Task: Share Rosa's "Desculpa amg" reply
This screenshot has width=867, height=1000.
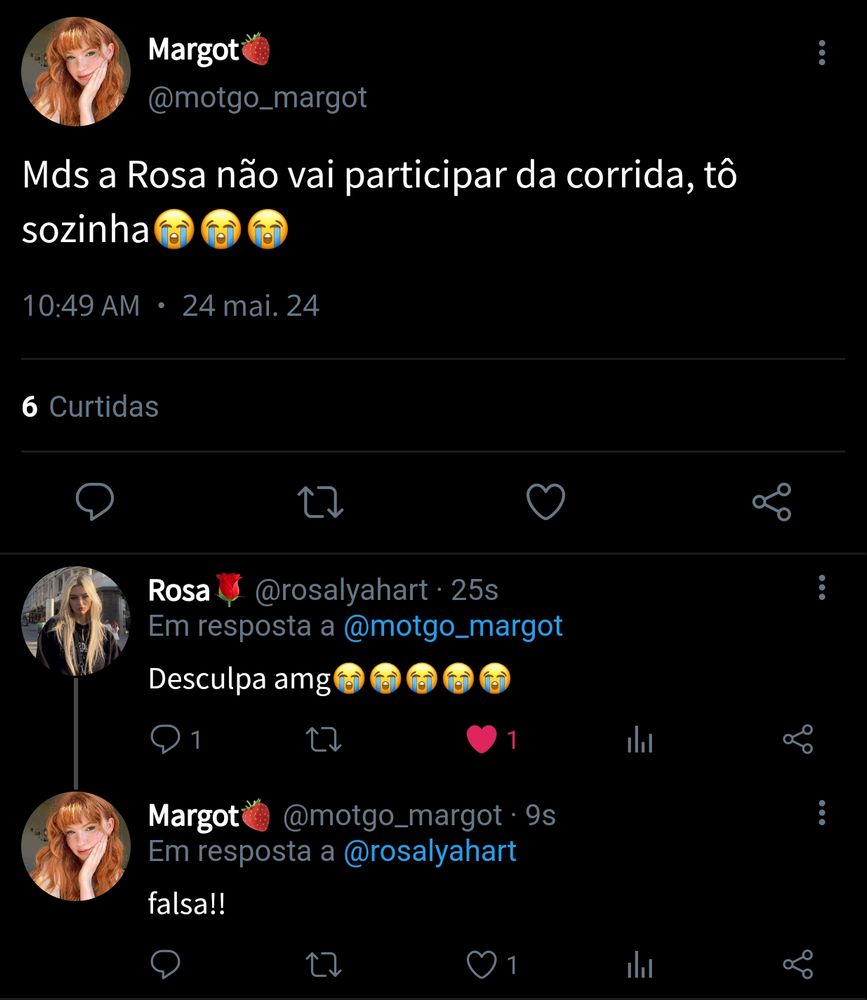Action: tap(797, 740)
